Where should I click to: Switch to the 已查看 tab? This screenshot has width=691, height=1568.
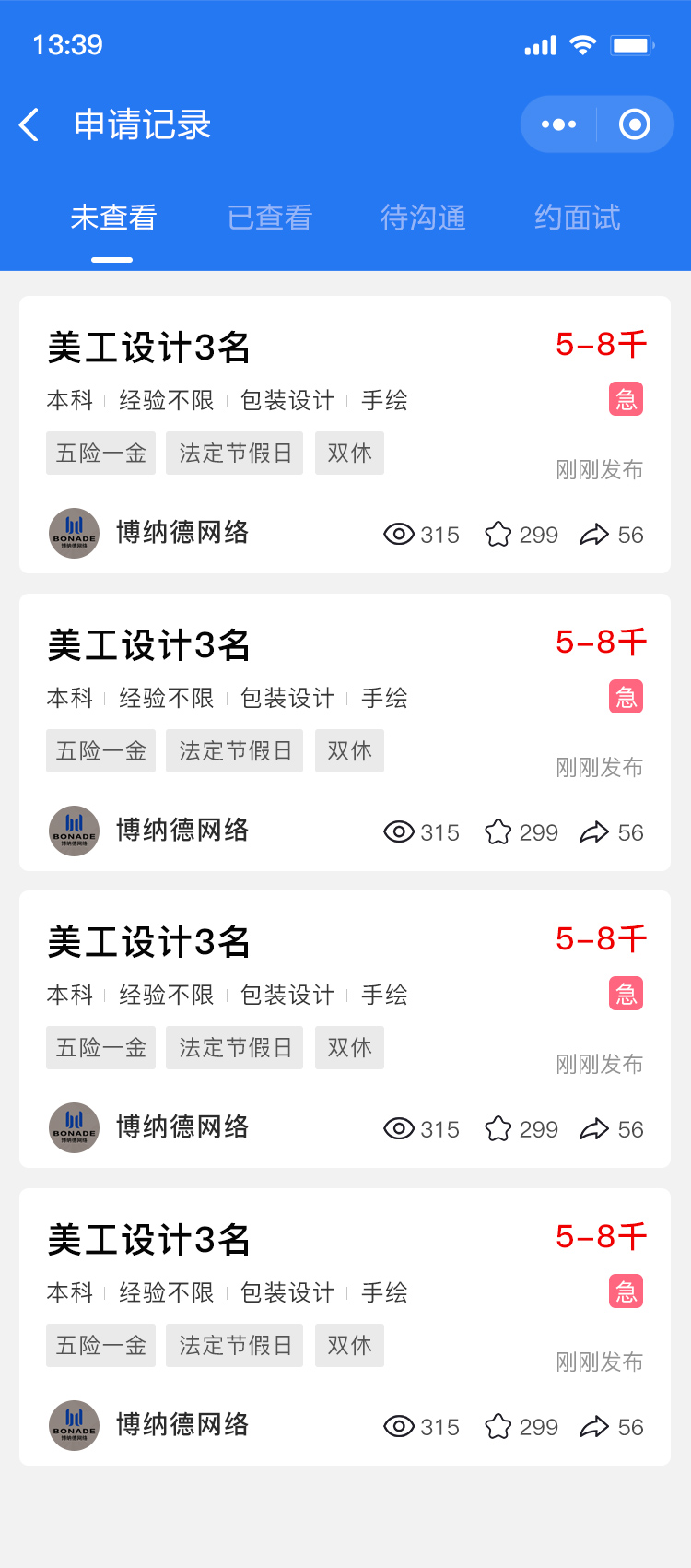point(269,218)
